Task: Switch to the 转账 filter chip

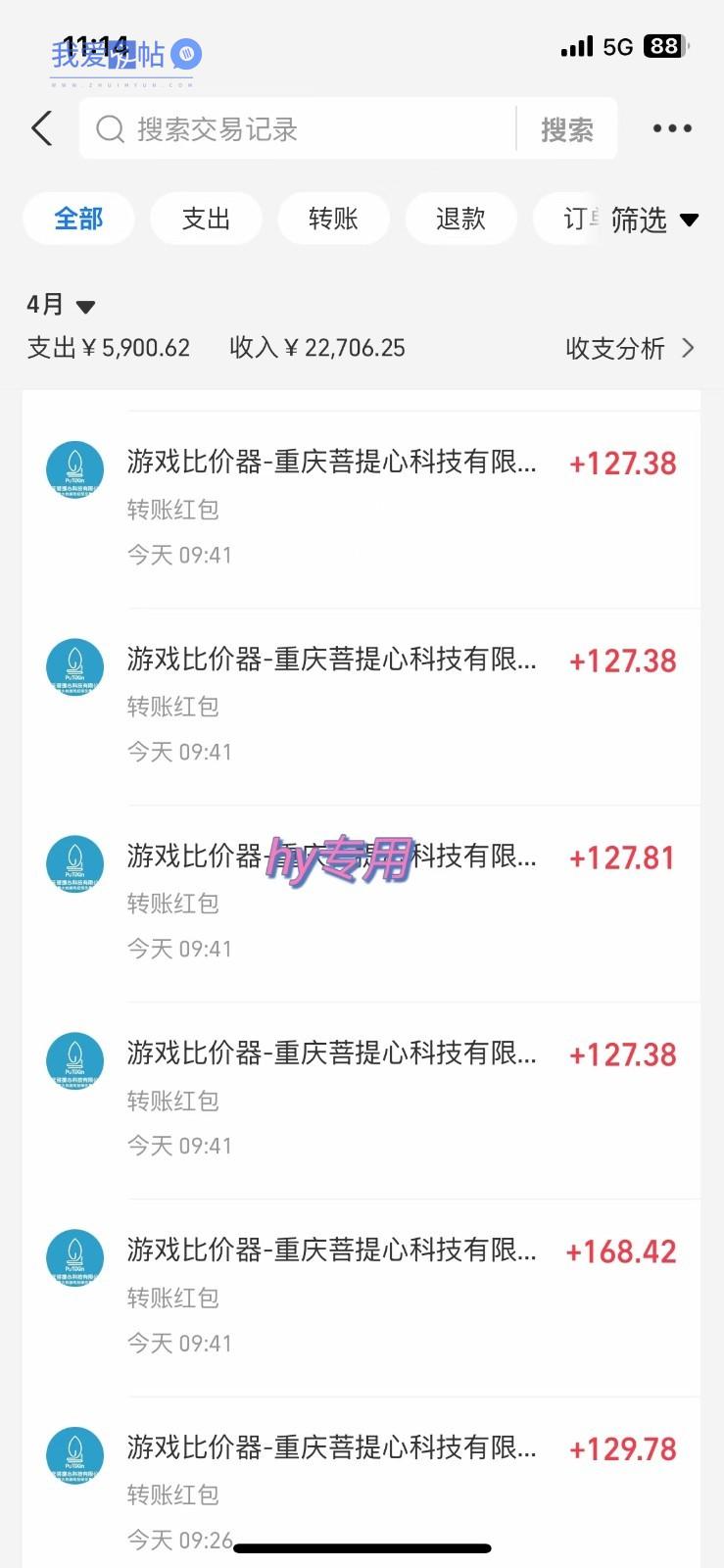Action: (x=333, y=219)
